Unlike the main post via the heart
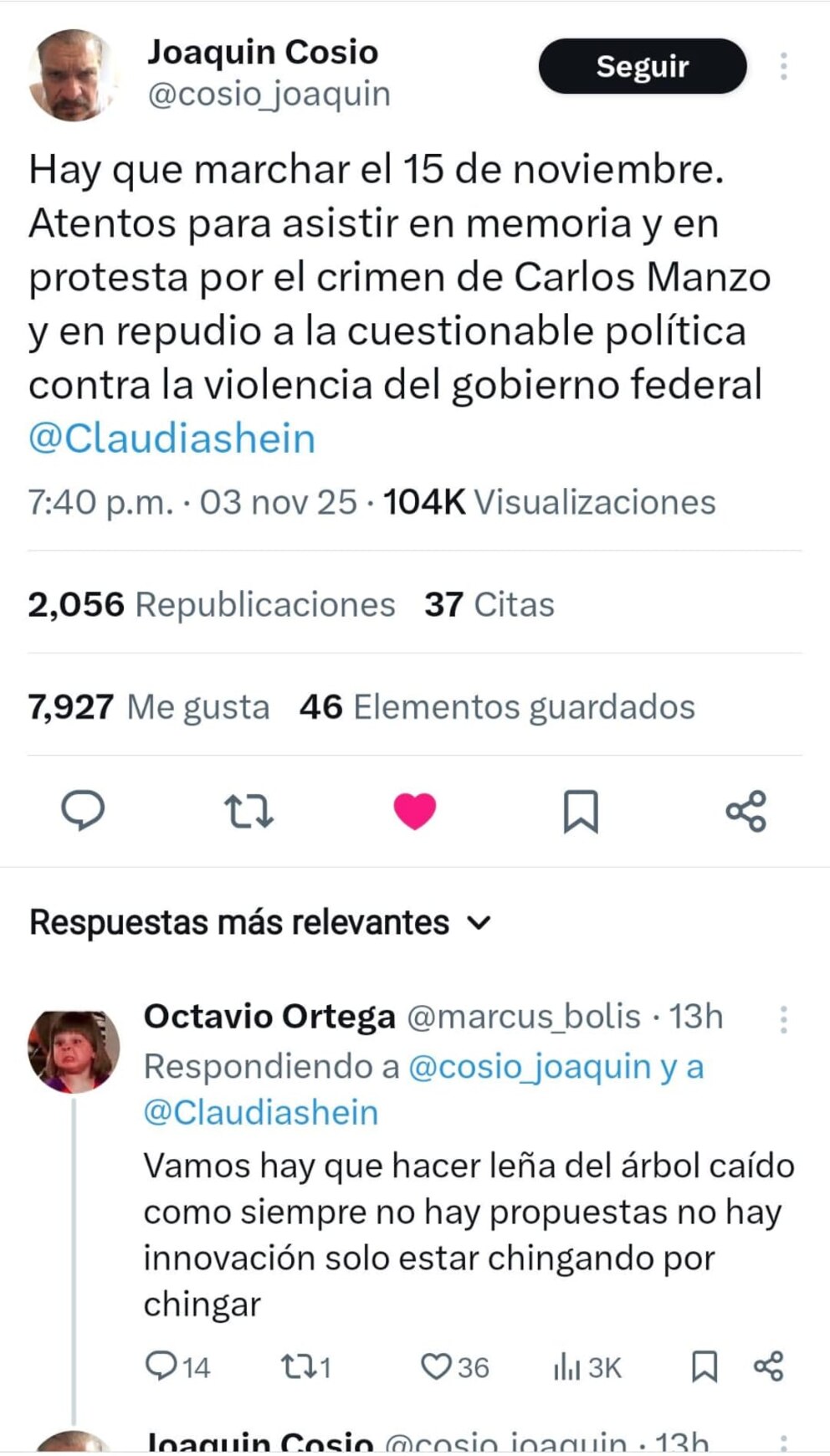The image size is (830, 1456). point(415,811)
